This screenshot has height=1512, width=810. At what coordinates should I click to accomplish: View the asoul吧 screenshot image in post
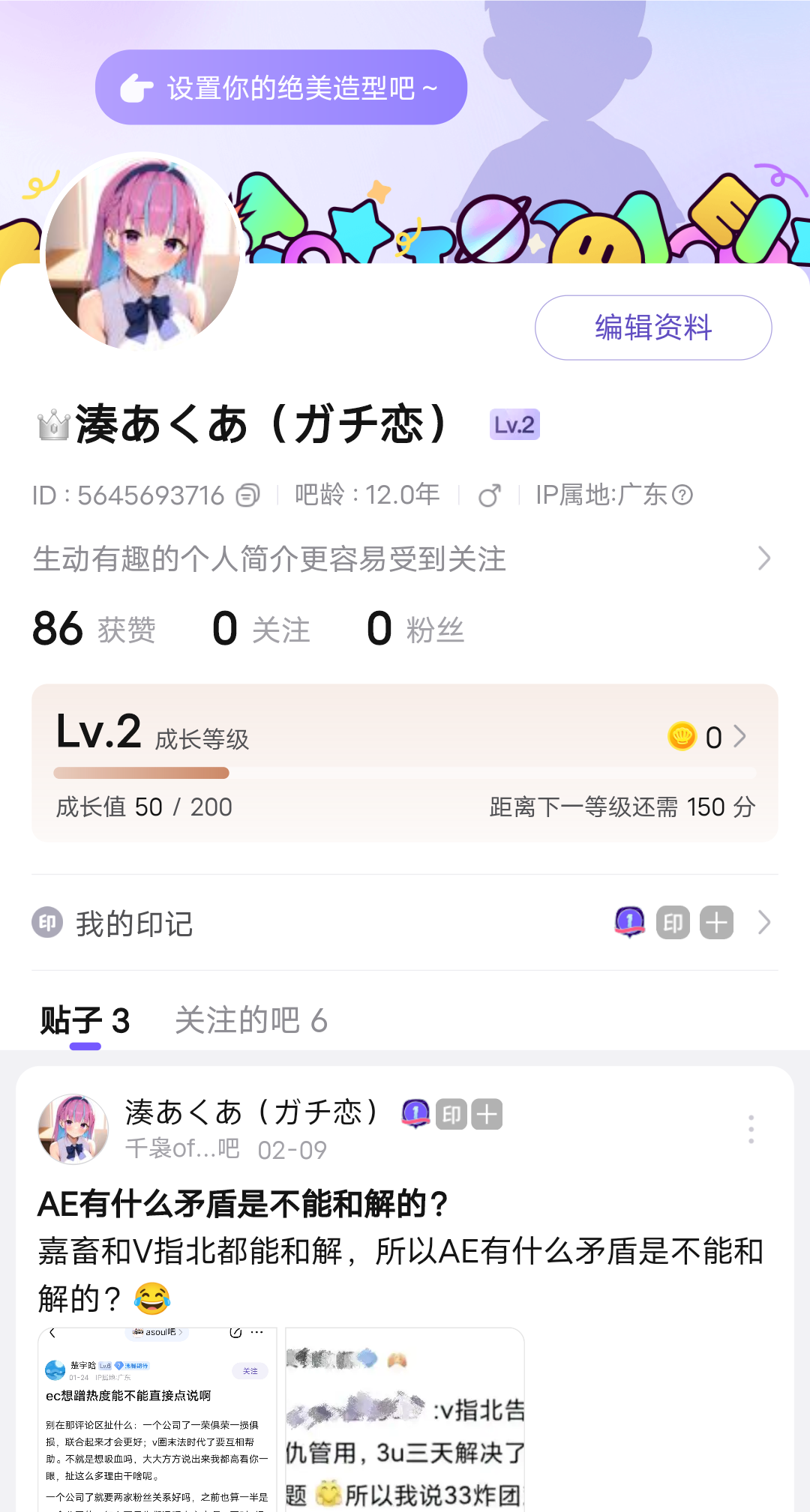point(157,1418)
